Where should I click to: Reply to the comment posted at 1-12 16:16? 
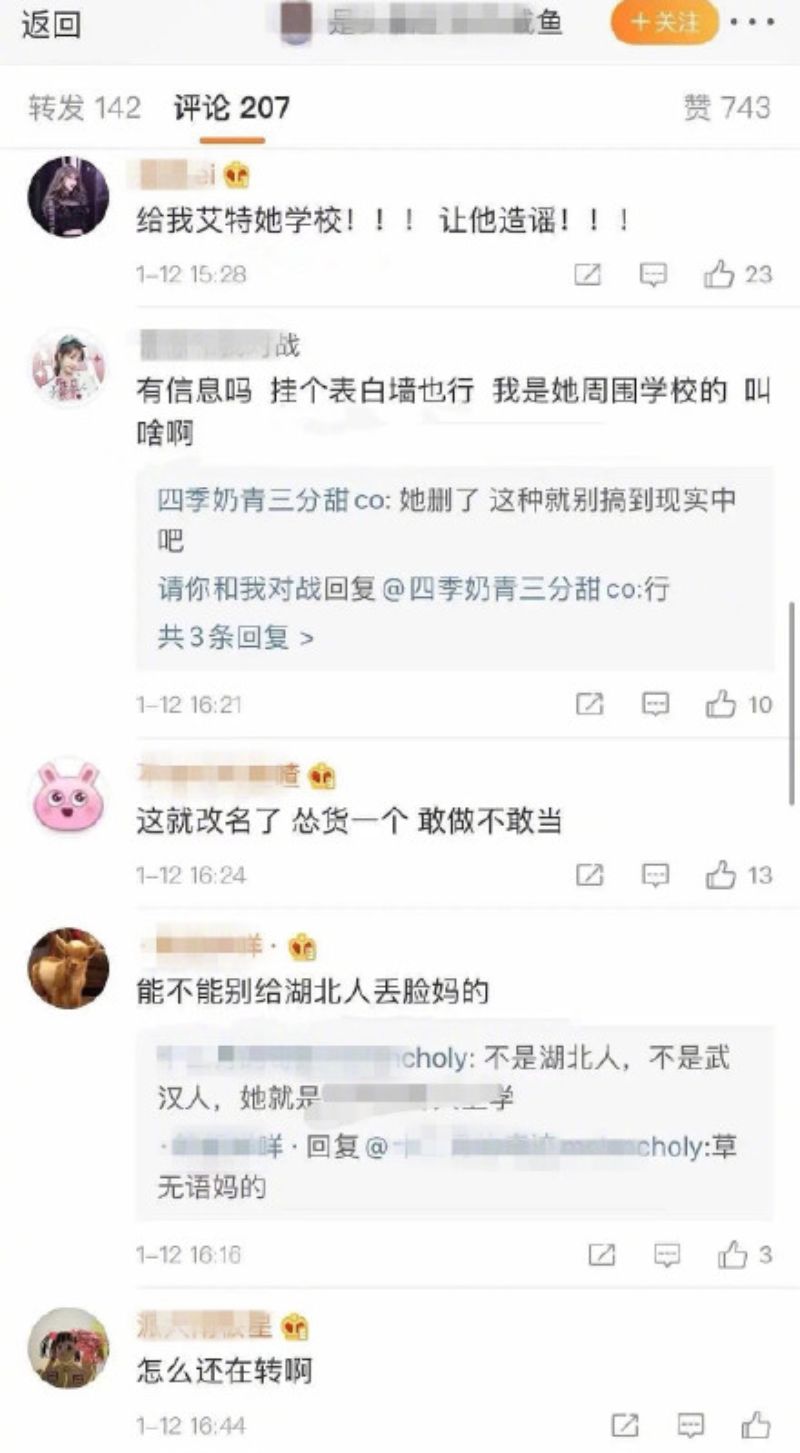pyautogui.click(x=667, y=1254)
